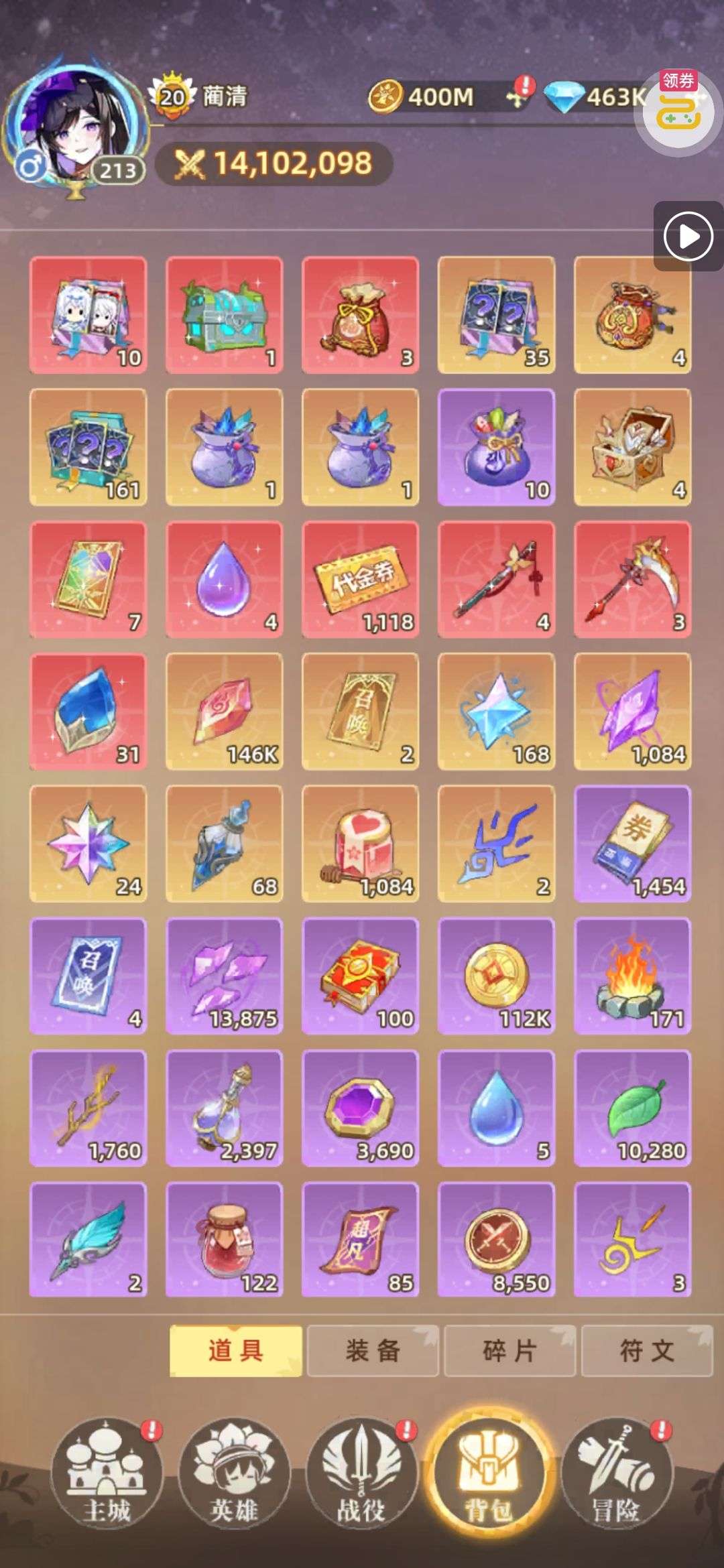Screen dimensions: 724x1568
Task: Select the 道具 tab
Action: [235, 1350]
